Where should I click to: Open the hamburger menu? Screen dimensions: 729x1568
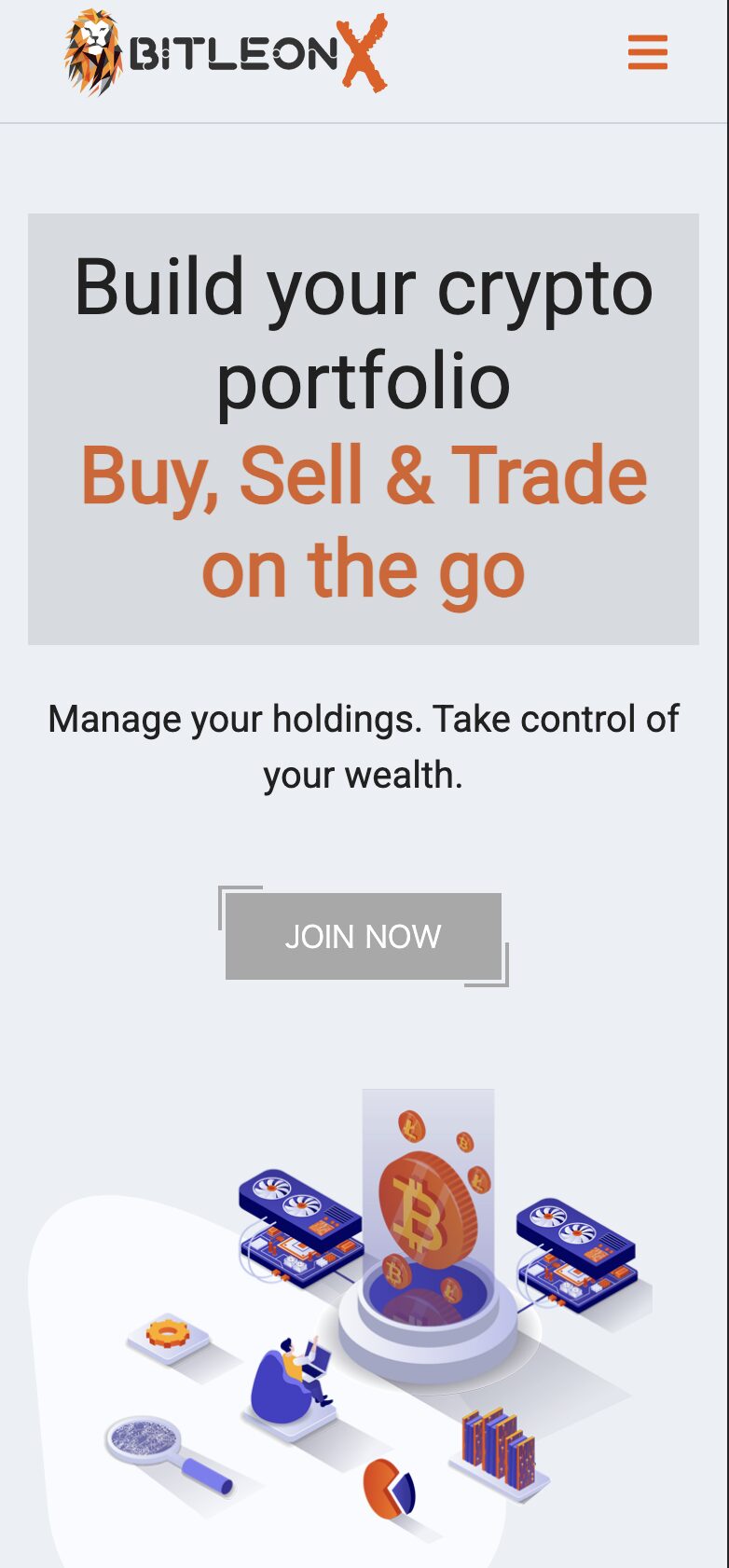click(x=648, y=52)
